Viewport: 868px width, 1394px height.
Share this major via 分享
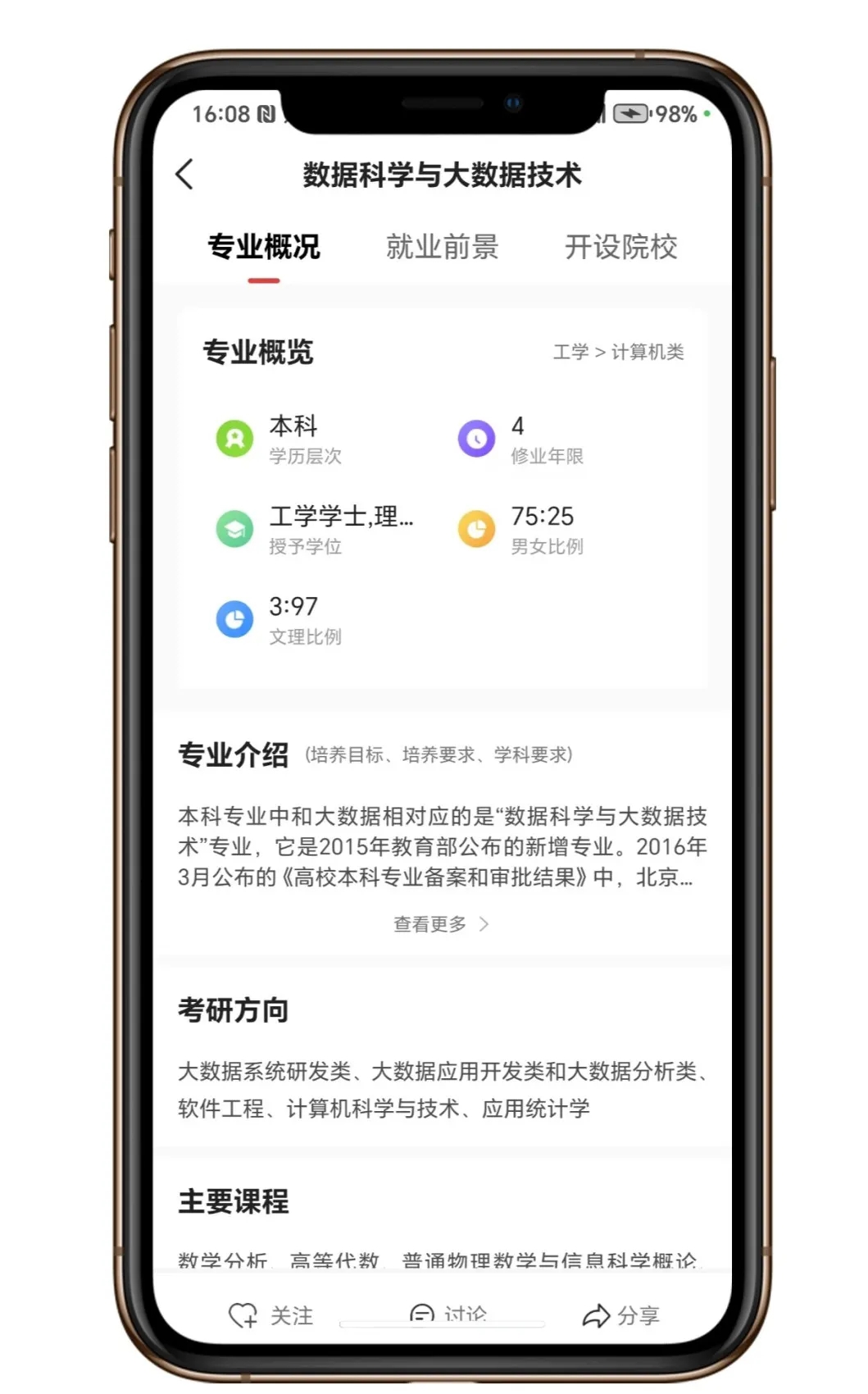pos(620,1314)
